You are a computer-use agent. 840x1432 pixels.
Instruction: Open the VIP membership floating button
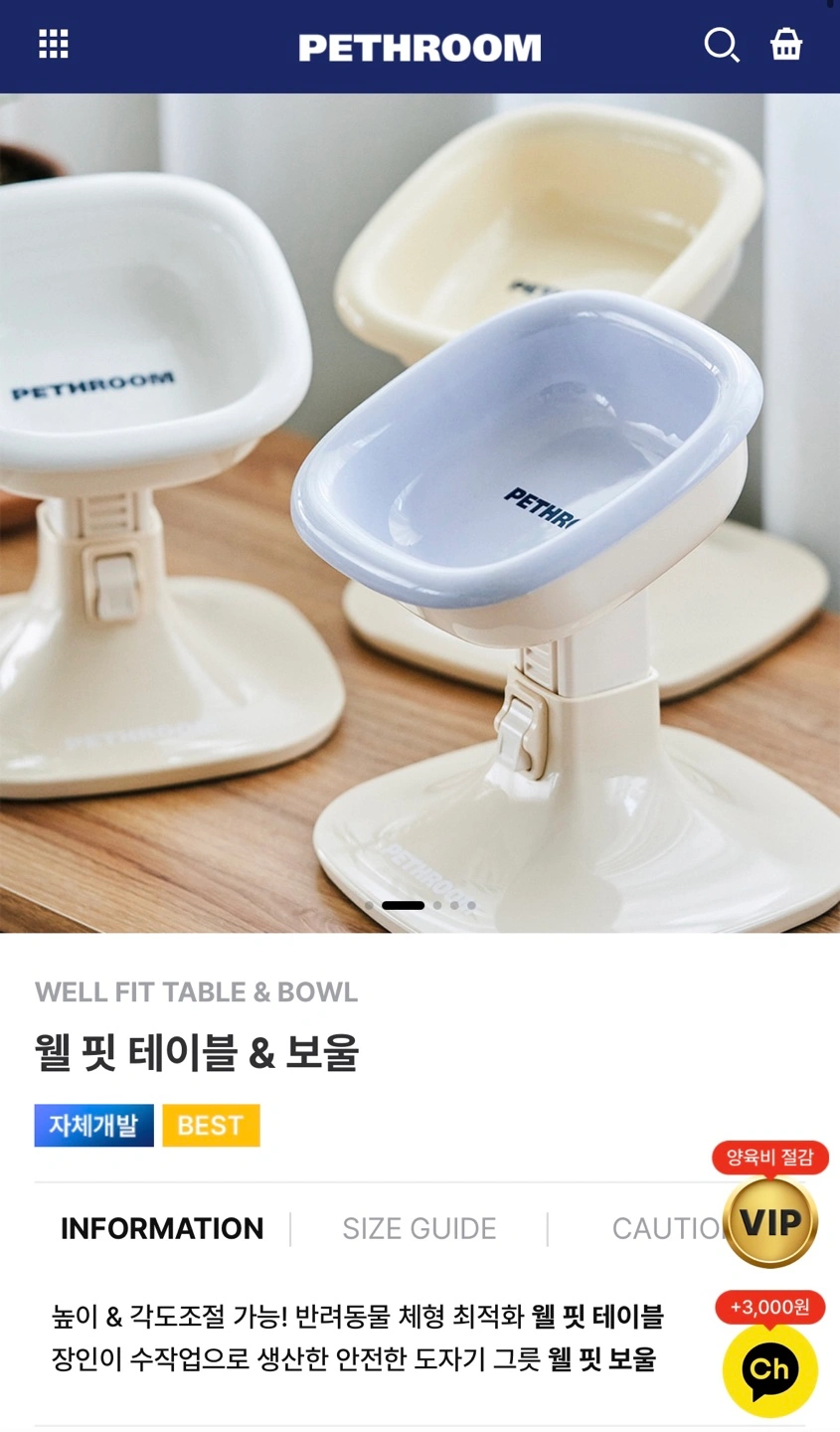click(x=770, y=1221)
